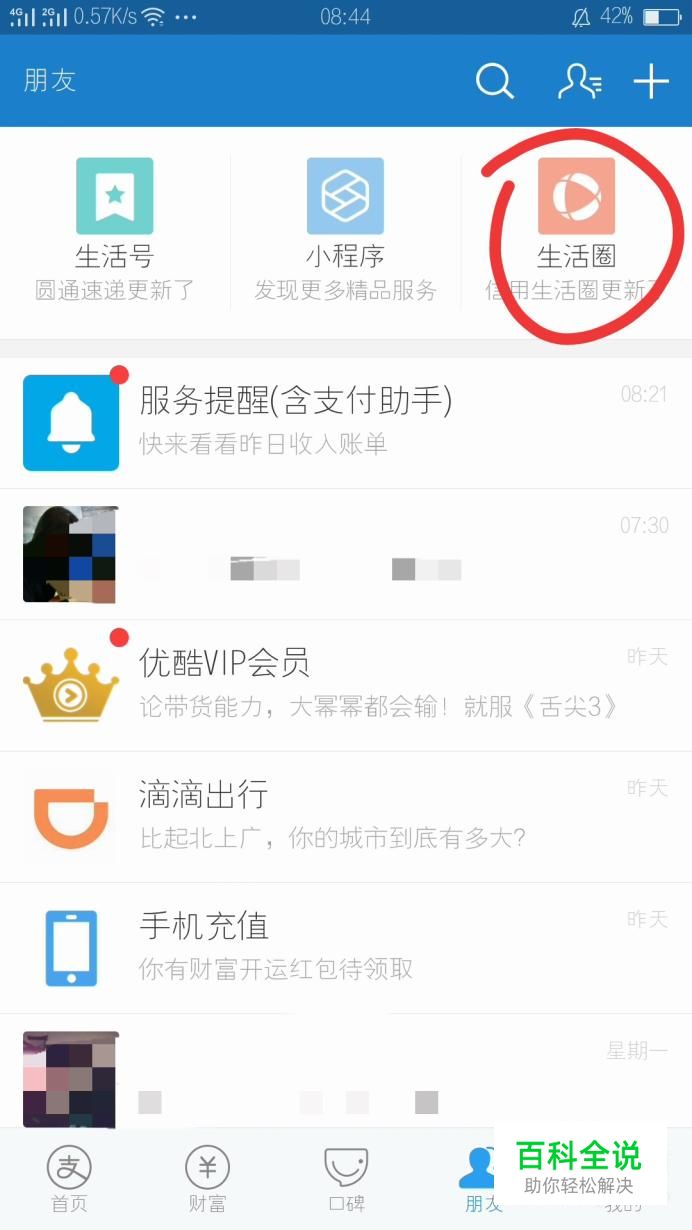Open 生活圈 life circle
The width and height of the screenshot is (692, 1230).
576,228
